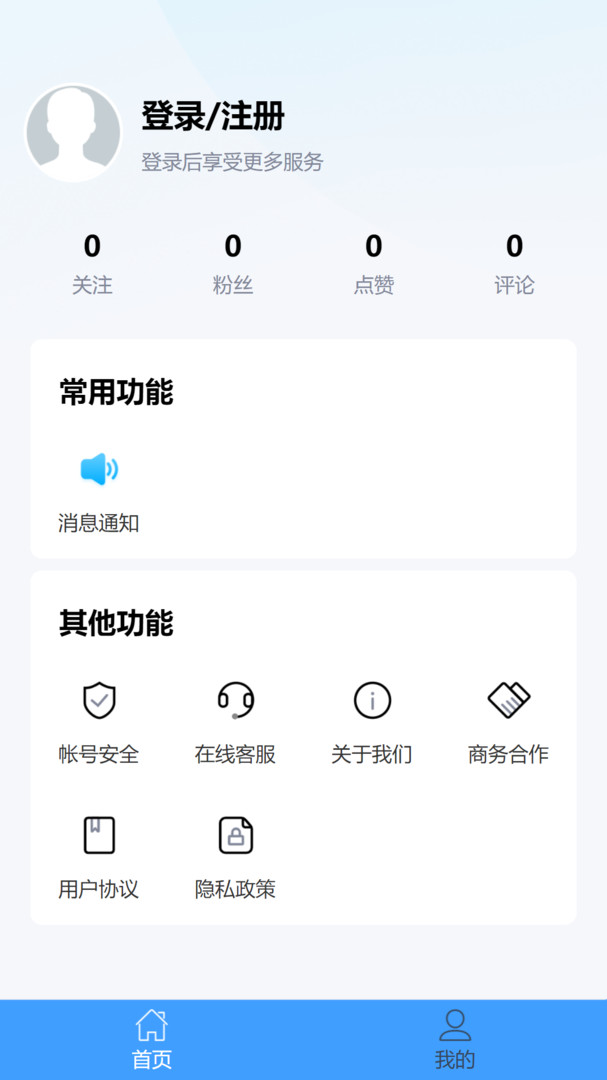Open the 评论 comments section
The height and width of the screenshot is (1080, 607).
click(x=514, y=264)
